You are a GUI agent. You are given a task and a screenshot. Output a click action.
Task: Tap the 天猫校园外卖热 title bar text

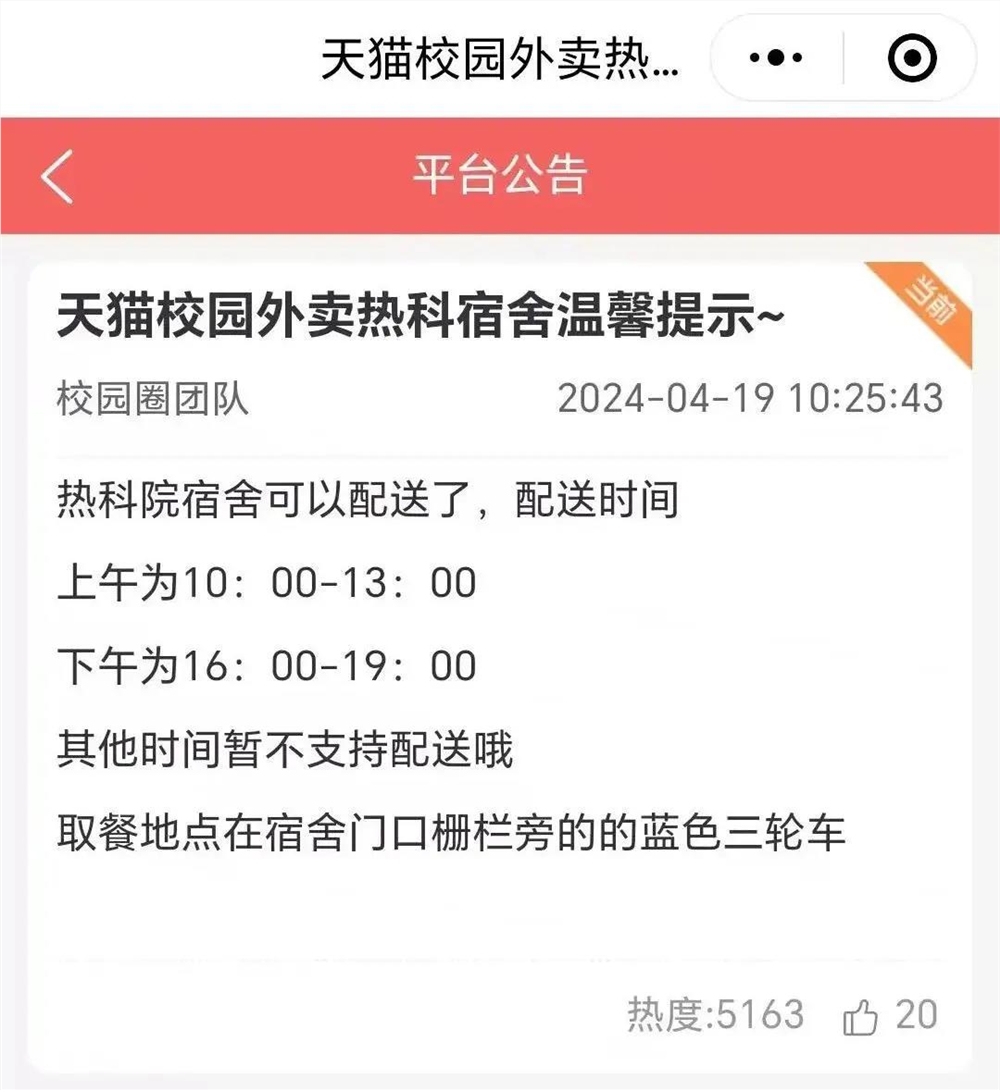coord(500,58)
